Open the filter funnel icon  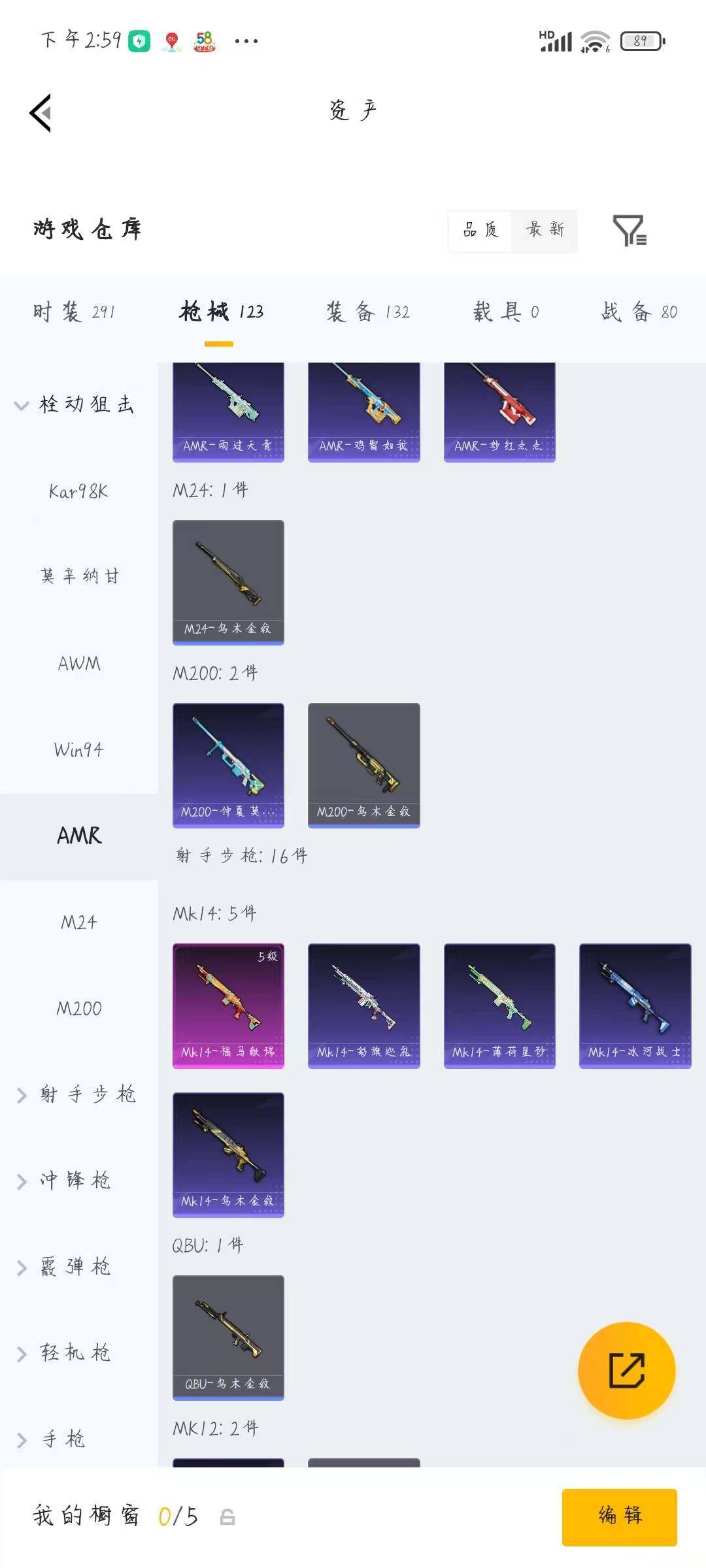point(630,230)
